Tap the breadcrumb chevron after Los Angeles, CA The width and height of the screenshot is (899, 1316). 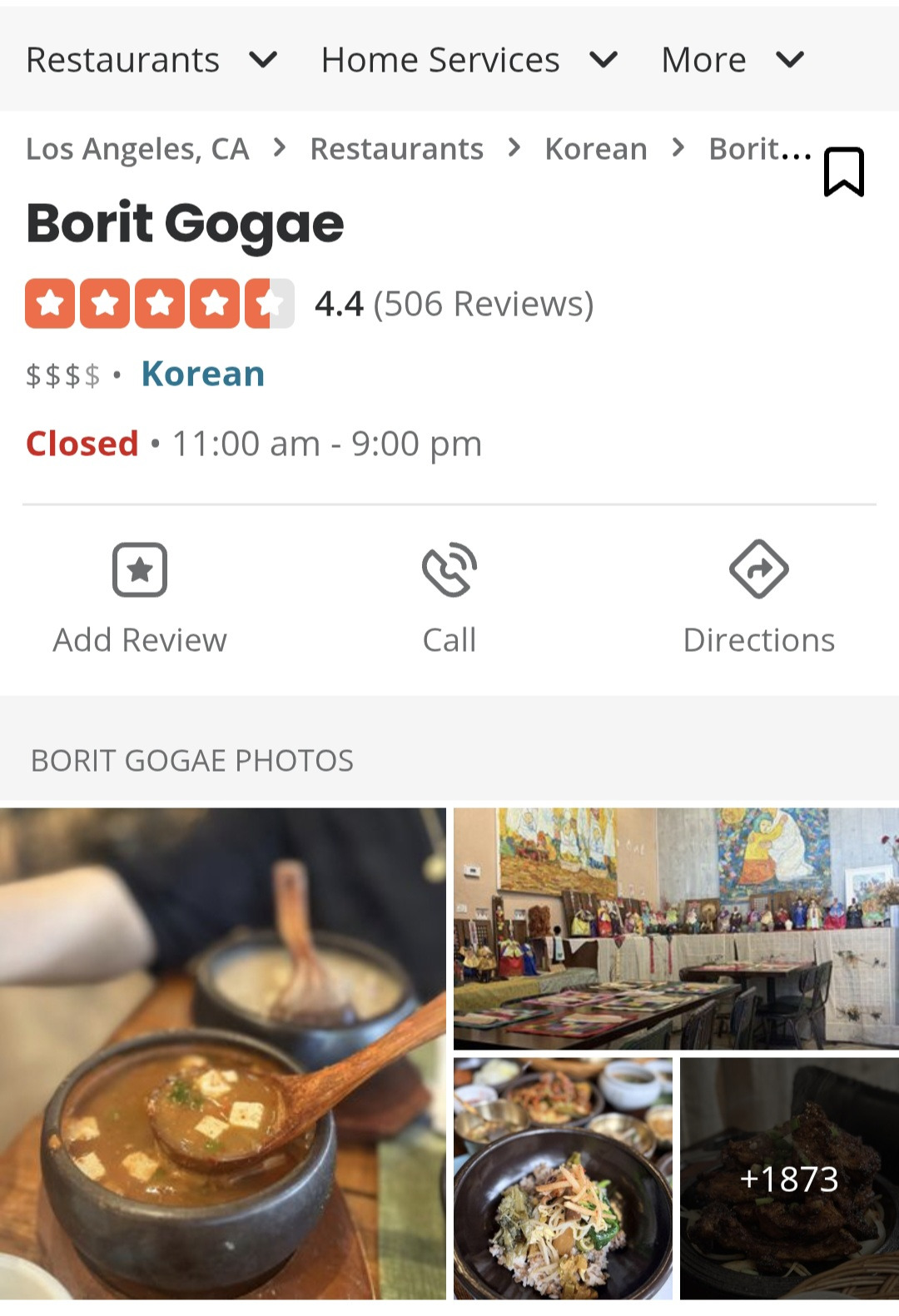coord(280,147)
